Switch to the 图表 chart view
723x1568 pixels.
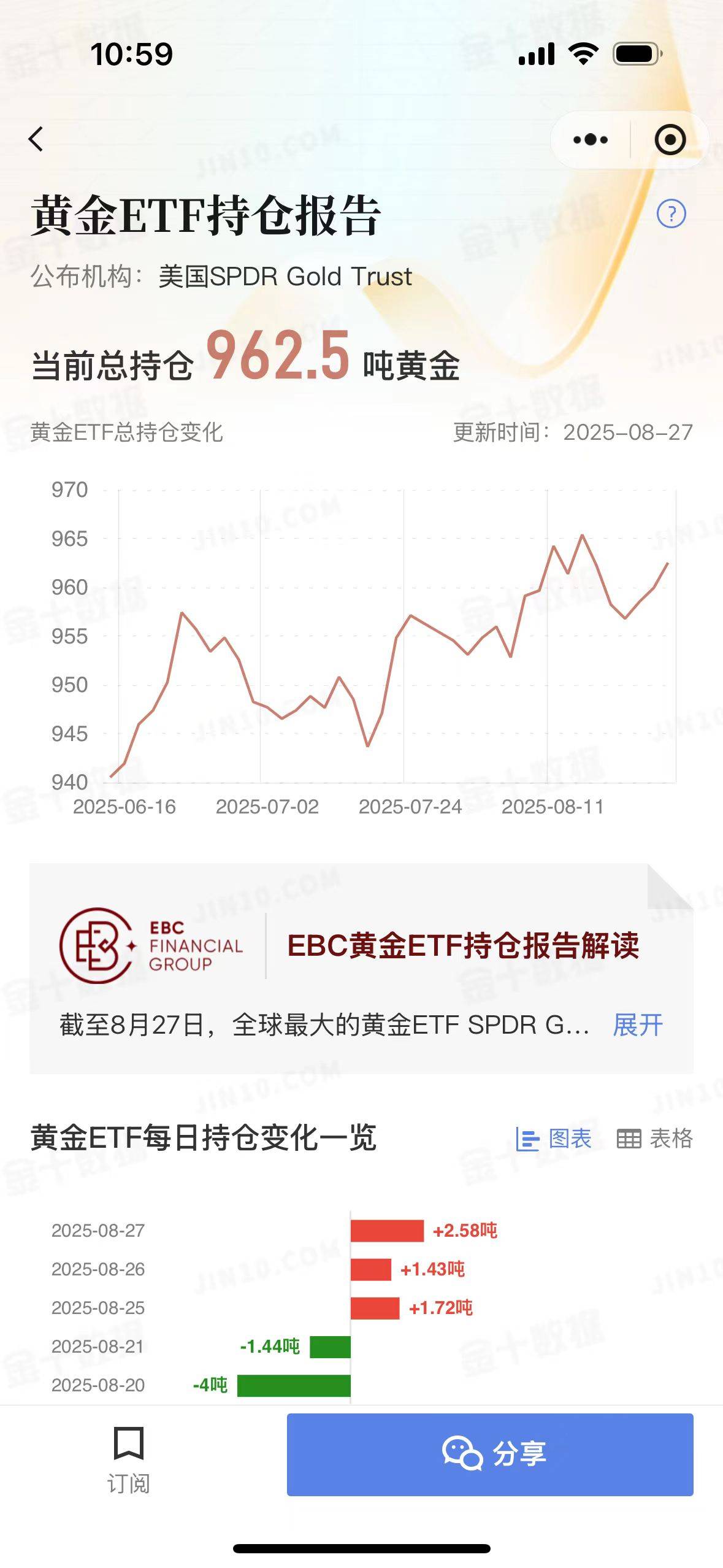[554, 1139]
